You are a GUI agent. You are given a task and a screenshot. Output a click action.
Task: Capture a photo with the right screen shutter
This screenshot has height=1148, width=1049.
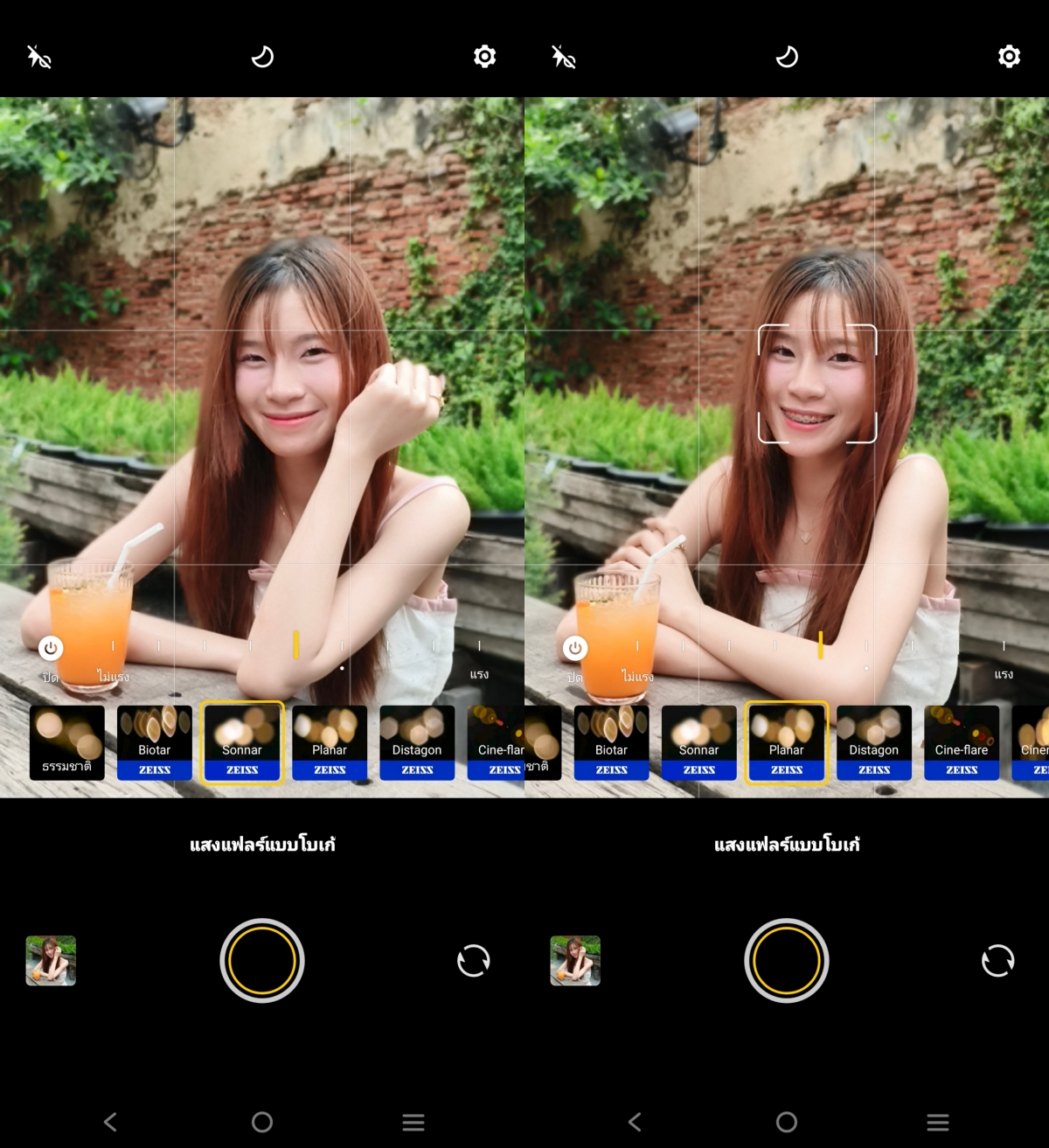coord(787,960)
